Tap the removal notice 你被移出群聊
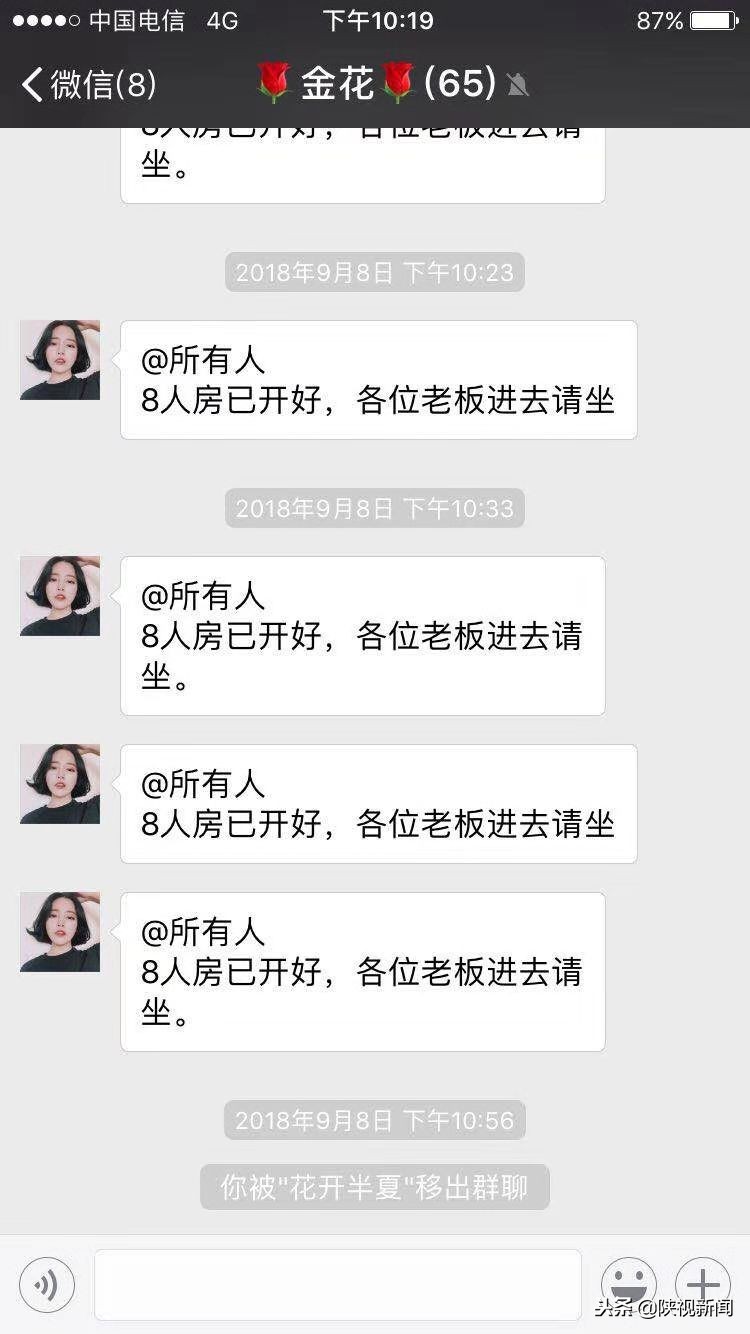The width and height of the screenshot is (750, 1334). 375,1188
